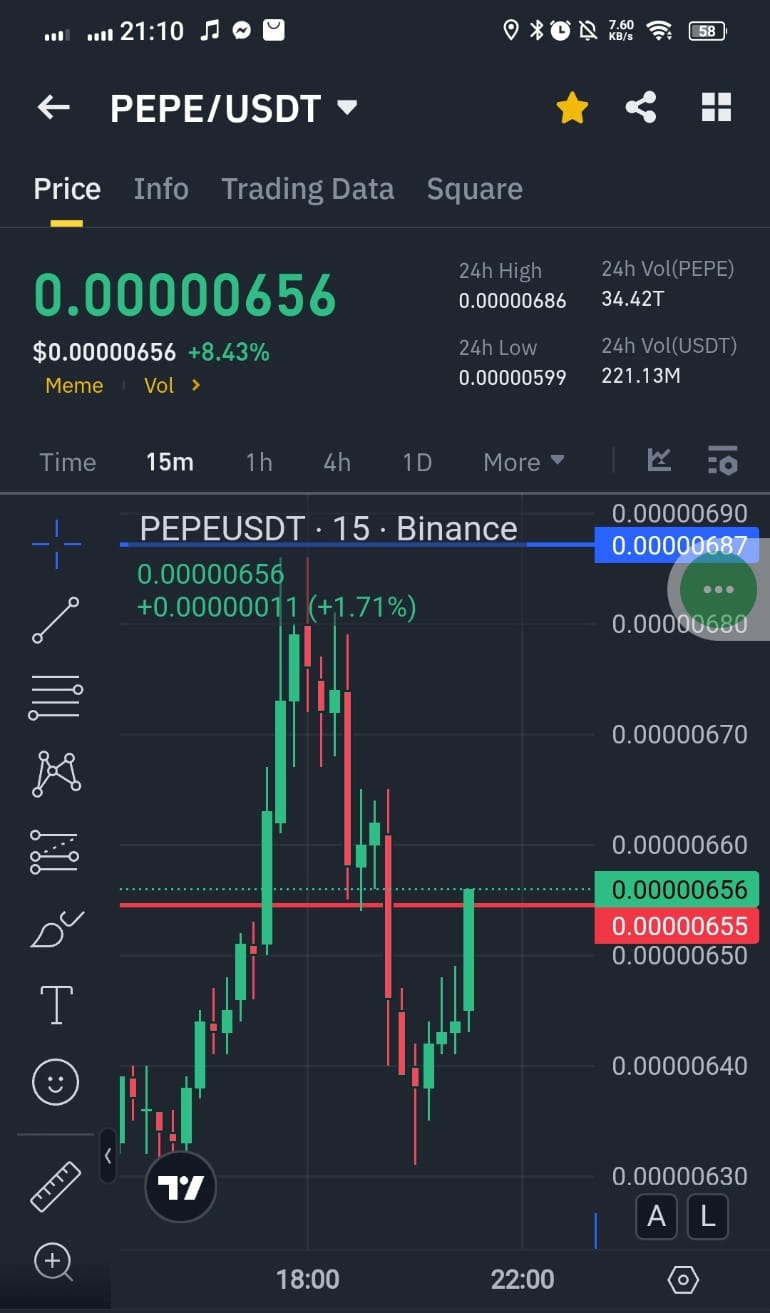The width and height of the screenshot is (770, 1313).
Task: Select the 1h timeframe
Action: pos(258,462)
